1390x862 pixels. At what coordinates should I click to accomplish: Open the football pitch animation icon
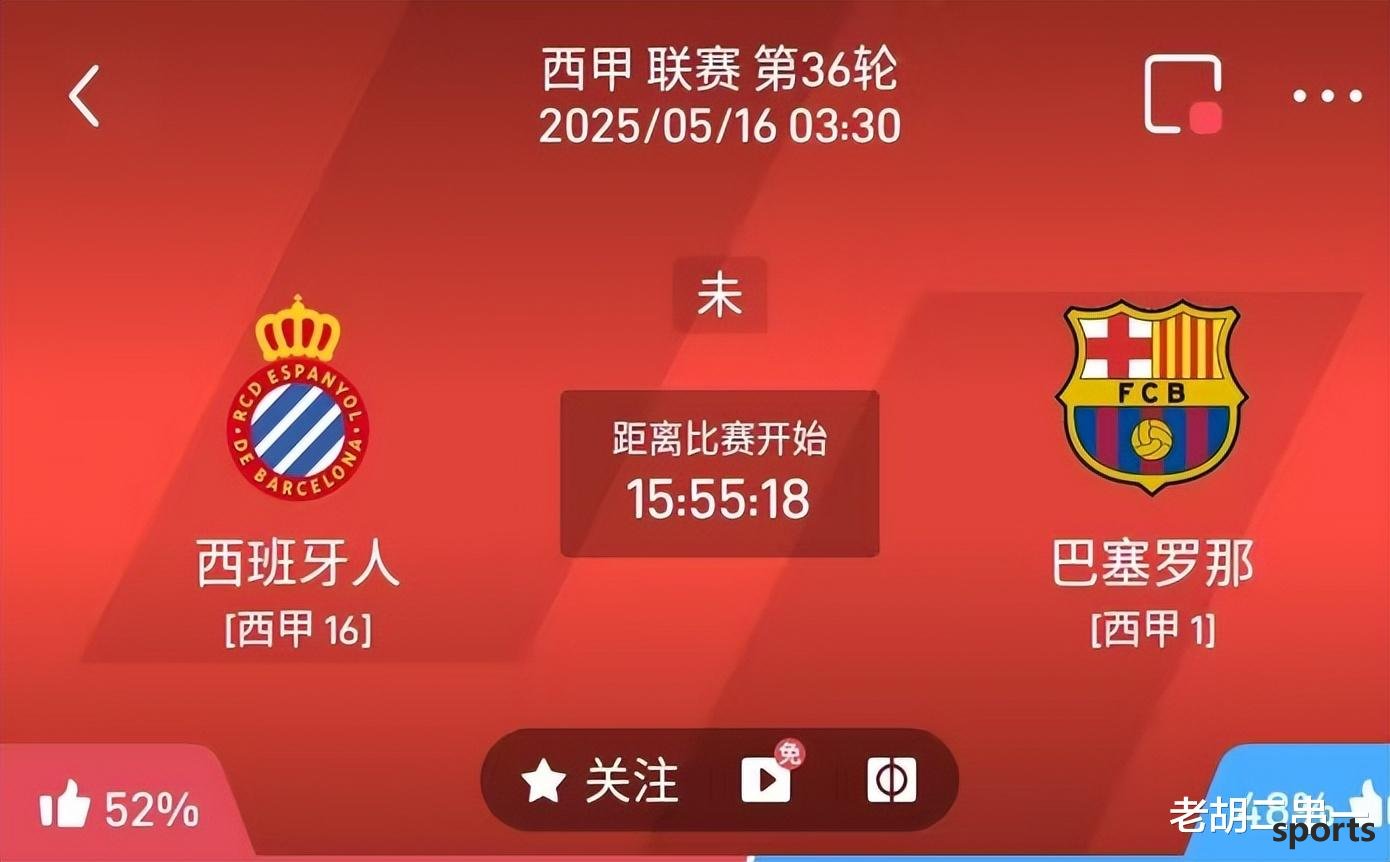tap(890, 780)
